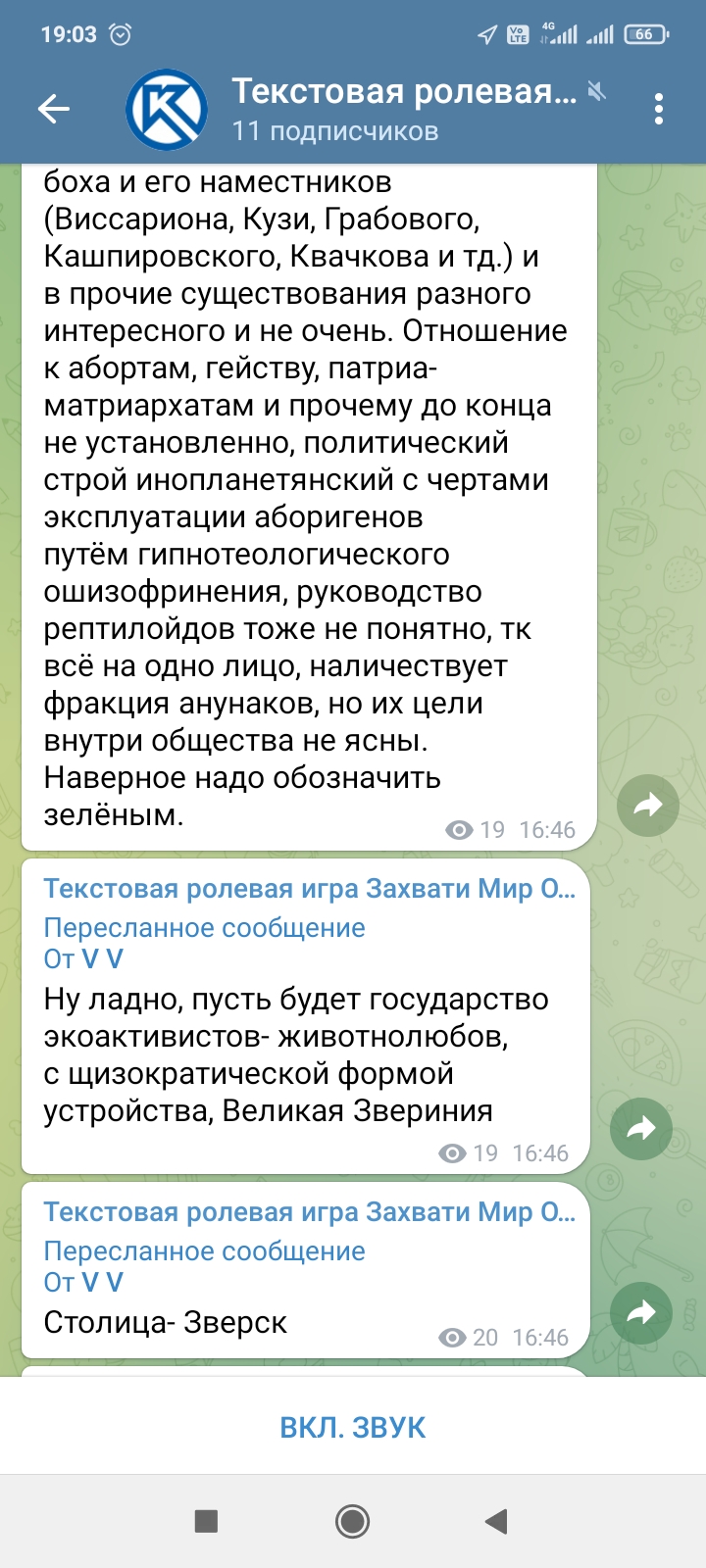The height and width of the screenshot is (1568, 706).
Task: Open the channel profile picture
Action: pyautogui.click(x=167, y=109)
